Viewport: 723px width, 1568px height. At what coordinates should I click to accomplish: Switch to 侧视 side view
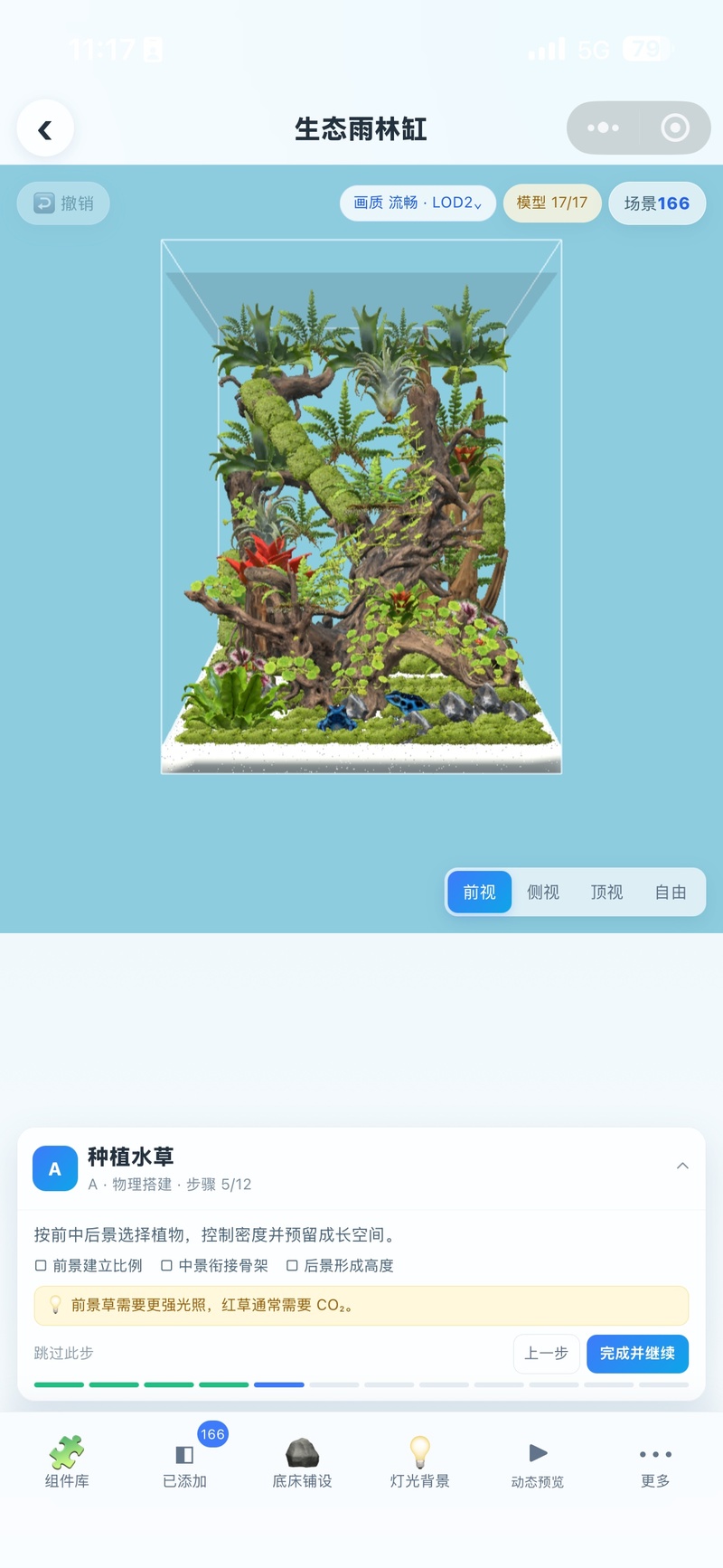point(543,892)
